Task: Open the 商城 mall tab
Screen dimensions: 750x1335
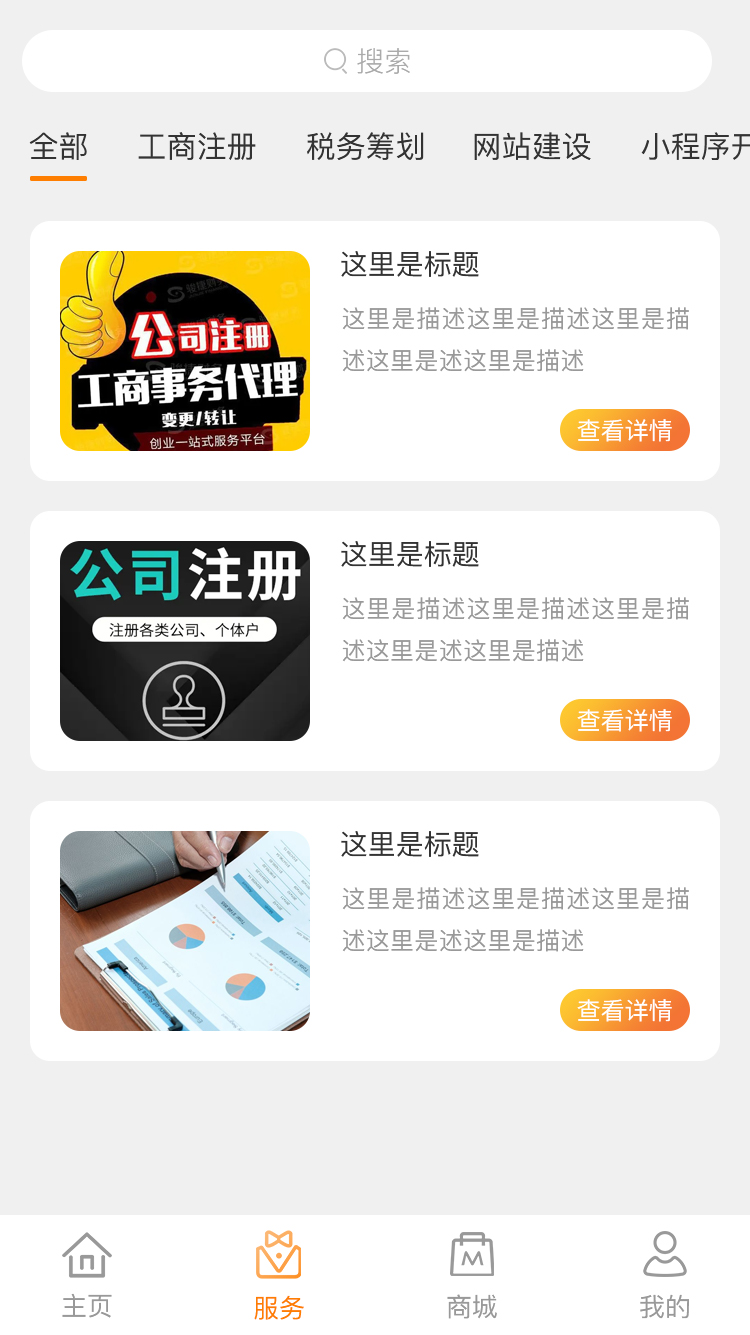Action: 472,1275
